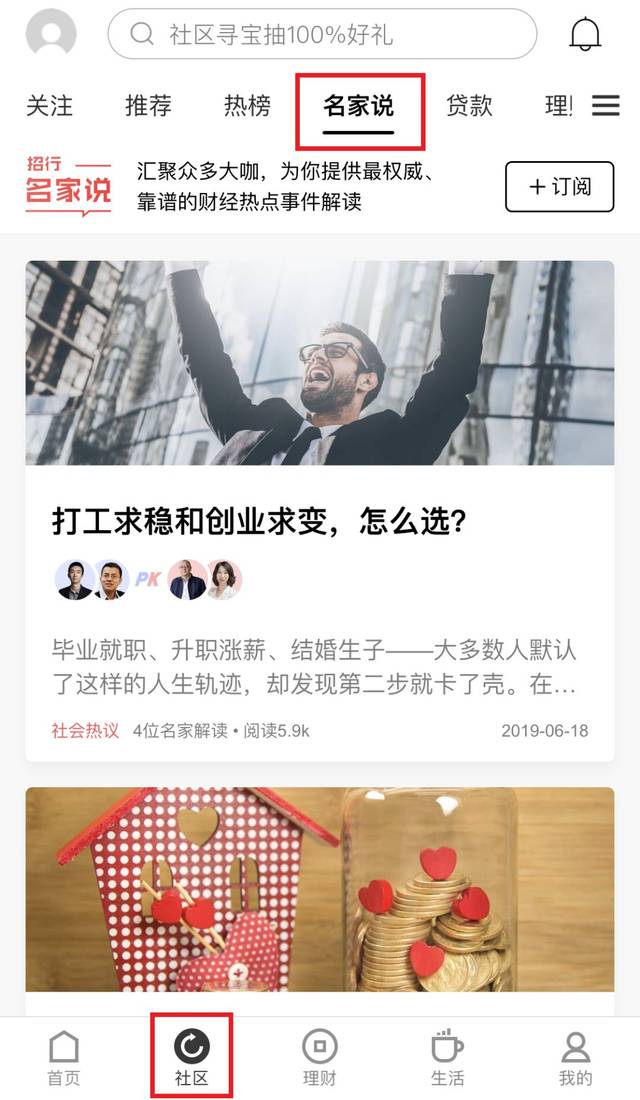Open the 生活 tab
This screenshot has height=1100, width=640.
coord(447,1058)
